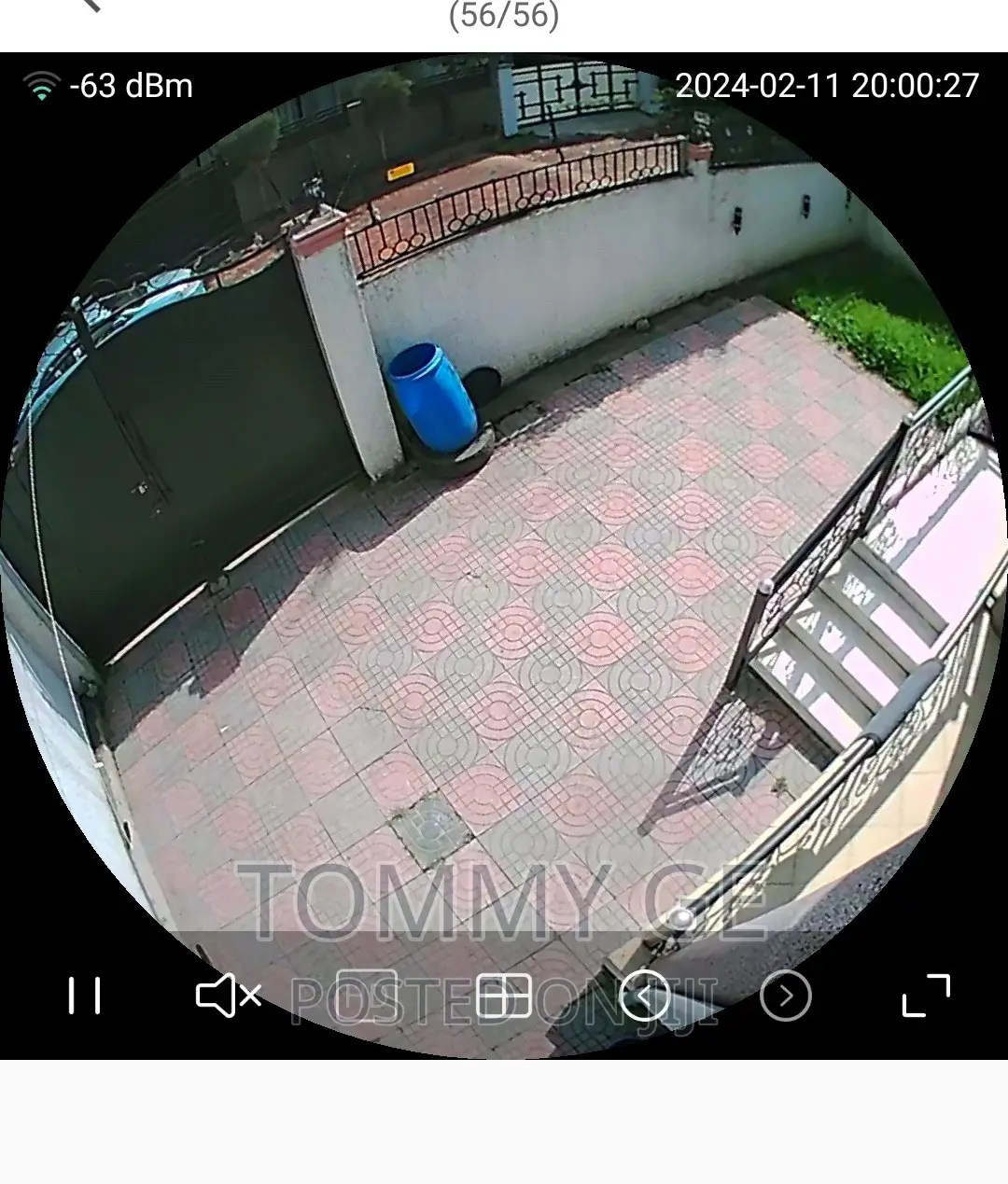Toggle audio muting on the stream
This screenshot has height=1184, width=1008.
pos(229,997)
